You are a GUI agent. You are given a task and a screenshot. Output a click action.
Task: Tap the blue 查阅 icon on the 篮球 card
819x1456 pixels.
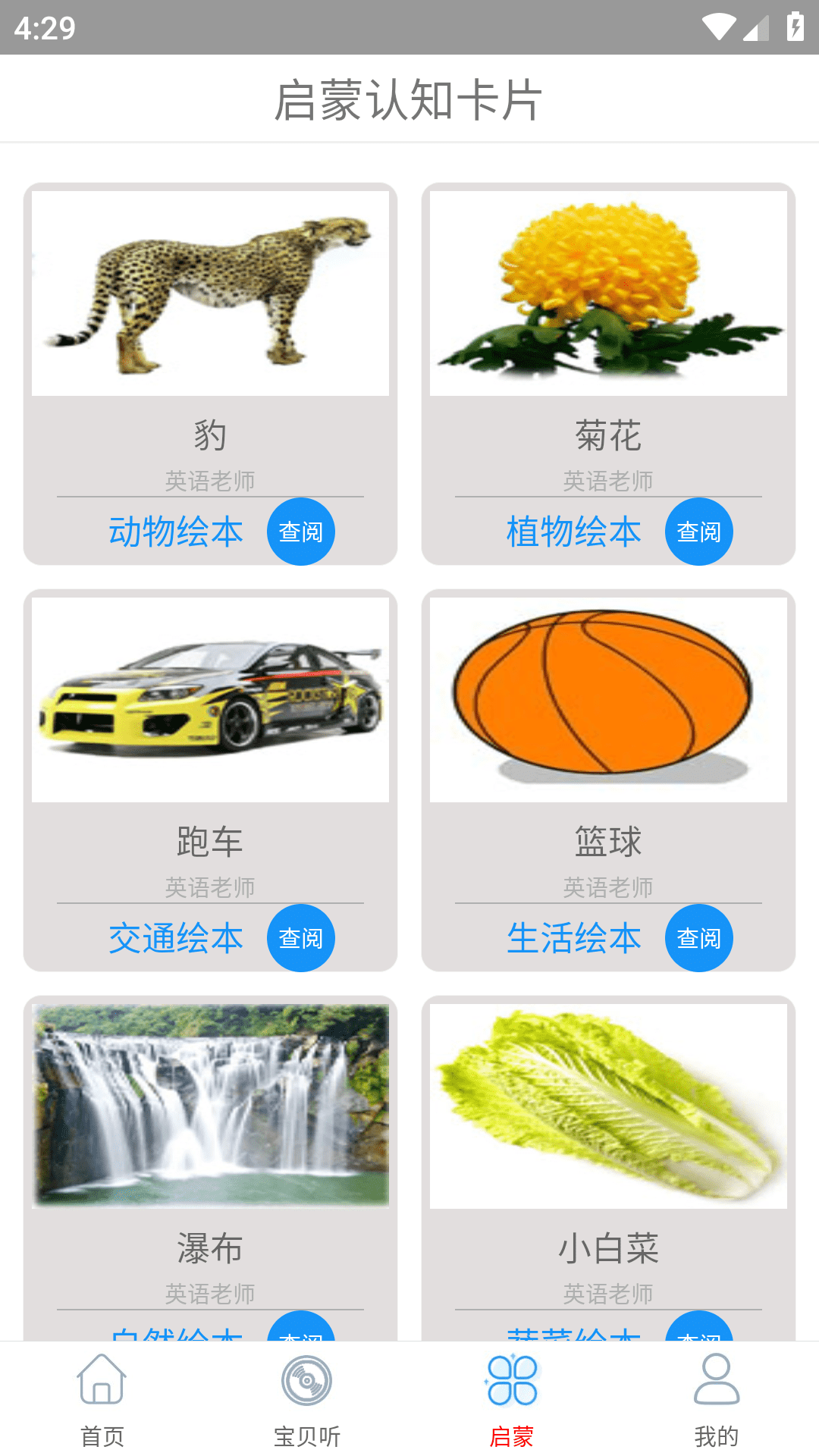coord(698,937)
